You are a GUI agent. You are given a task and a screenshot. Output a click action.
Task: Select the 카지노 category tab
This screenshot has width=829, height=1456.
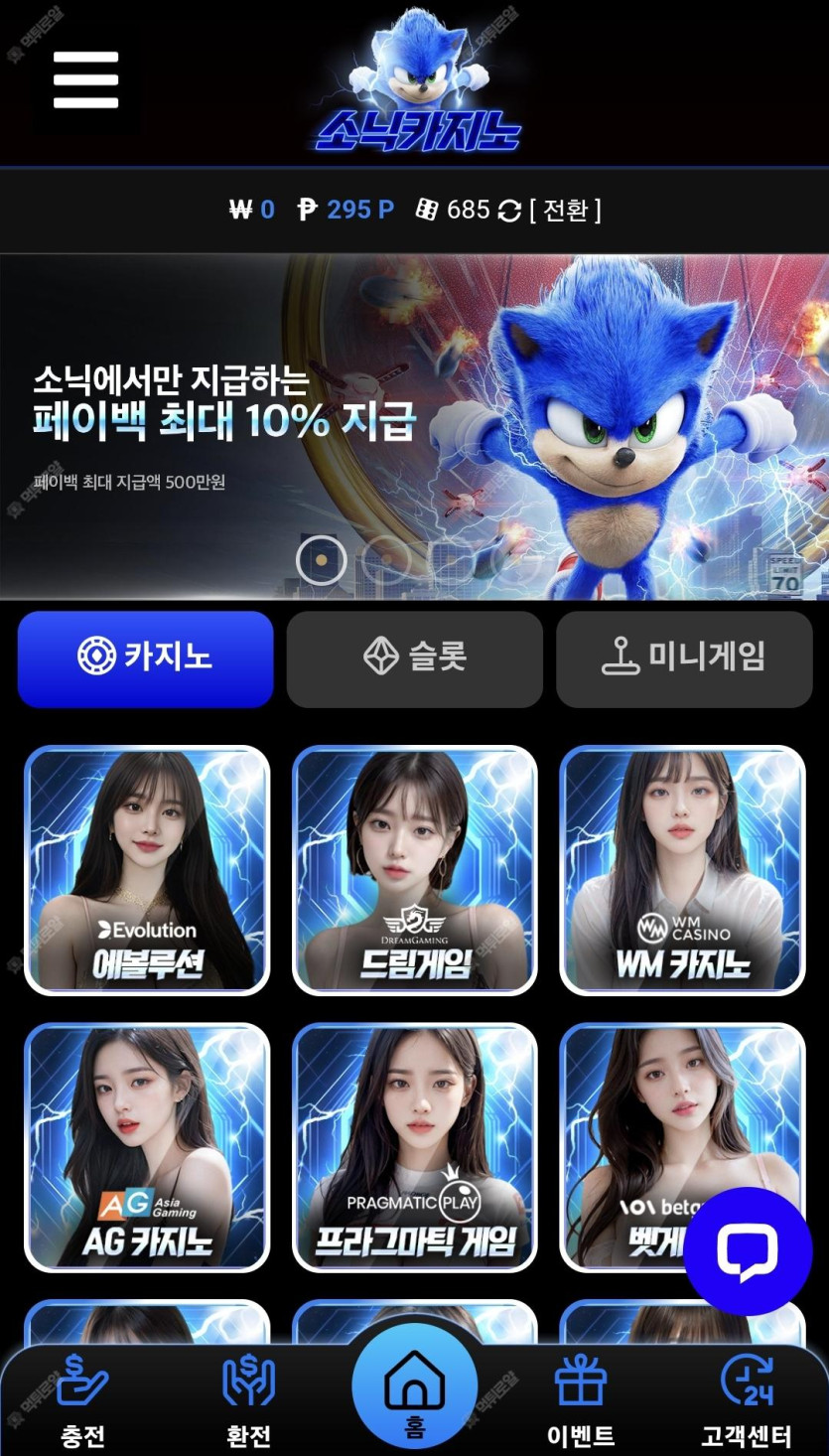click(x=145, y=658)
